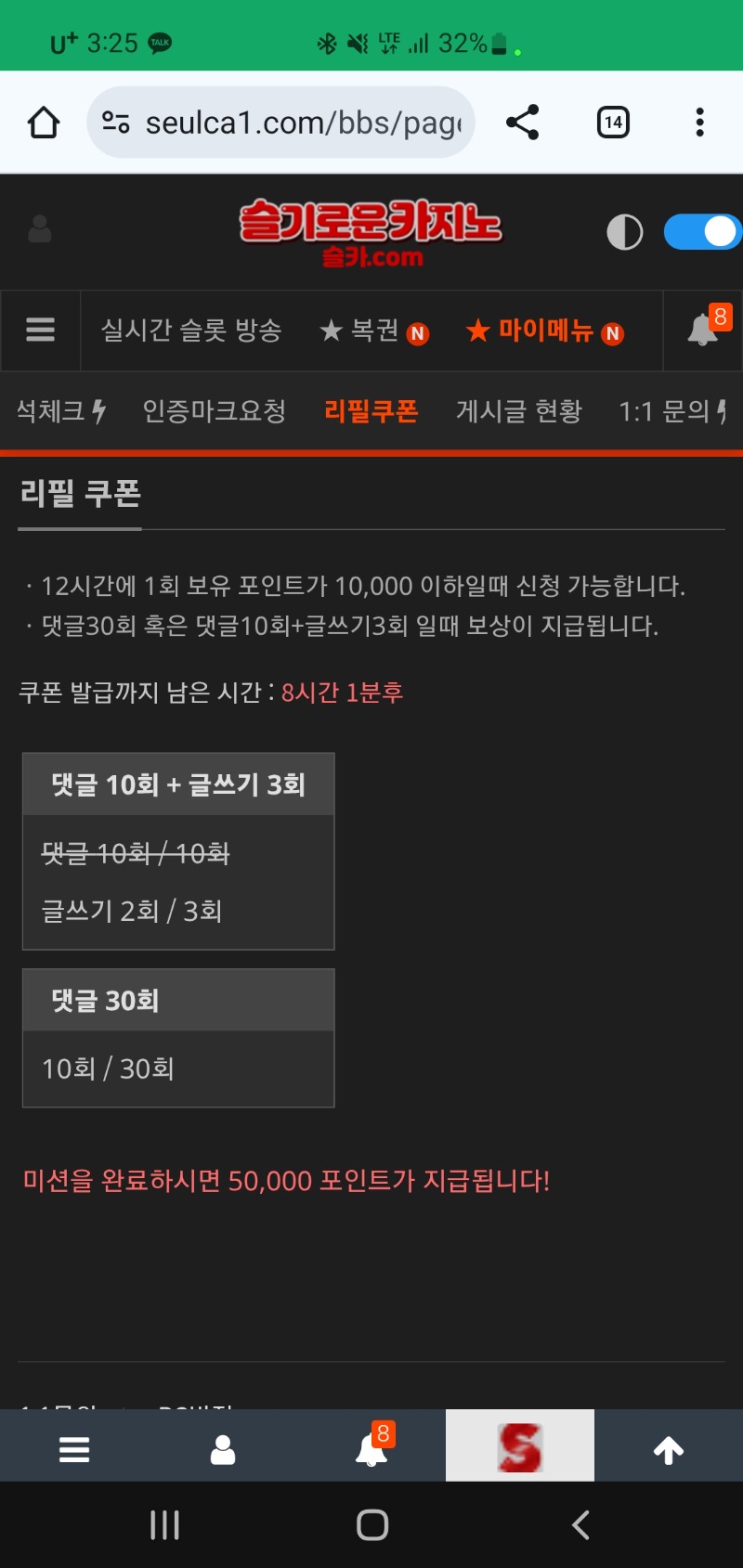This screenshot has height=1568, width=743.
Task: Open the 1:1 문의 sub tab
Action: (x=671, y=411)
